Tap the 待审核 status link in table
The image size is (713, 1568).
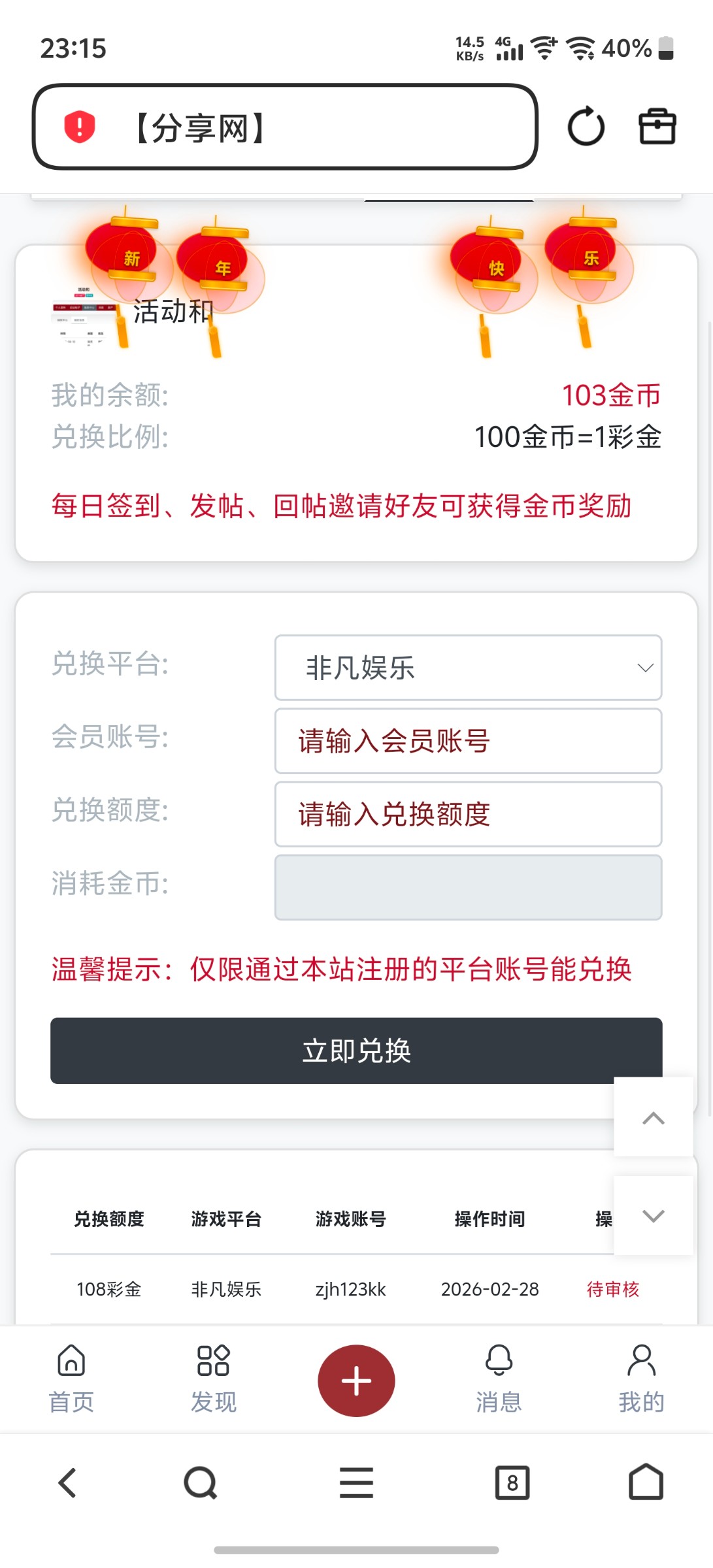pyautogui.click(x=613, y=1288)
